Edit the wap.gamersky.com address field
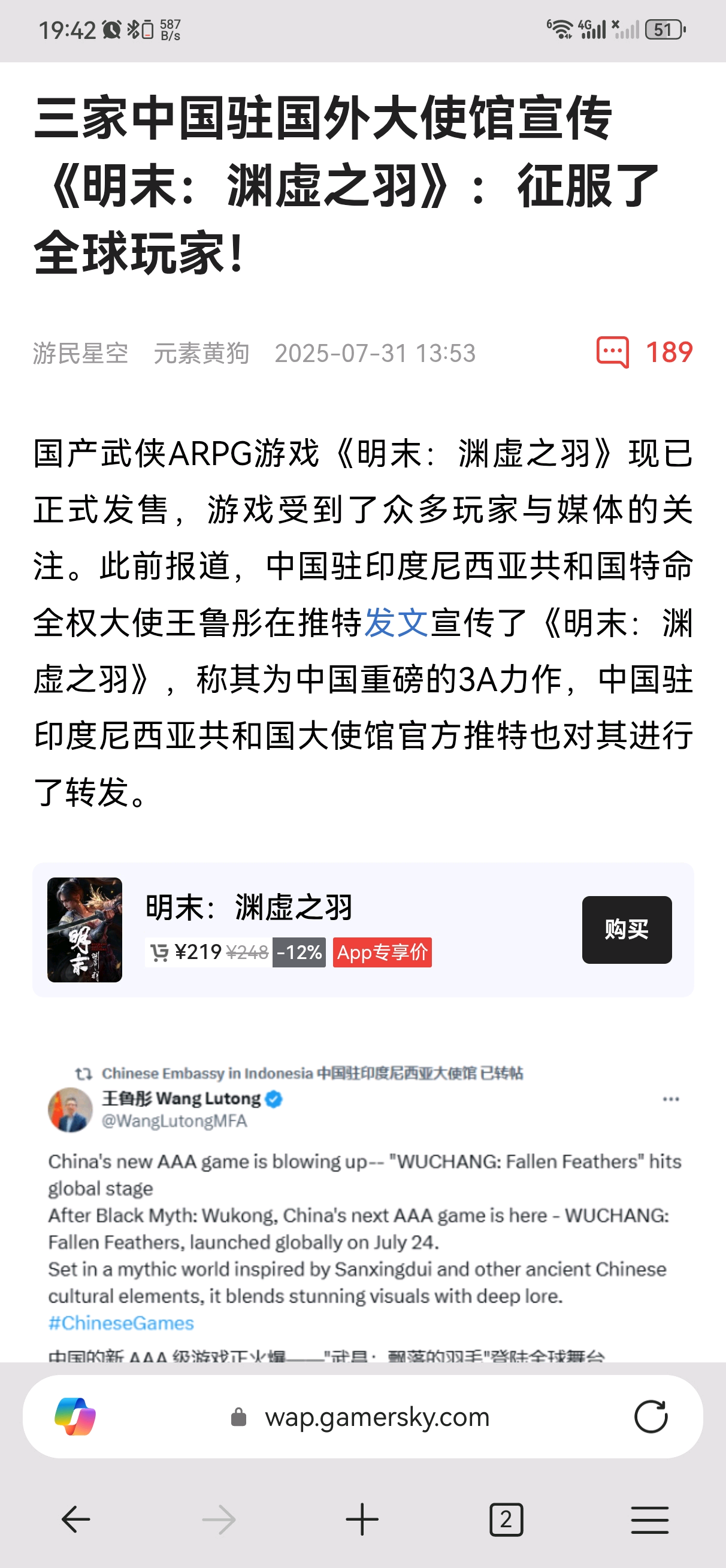 point(377,1418)
